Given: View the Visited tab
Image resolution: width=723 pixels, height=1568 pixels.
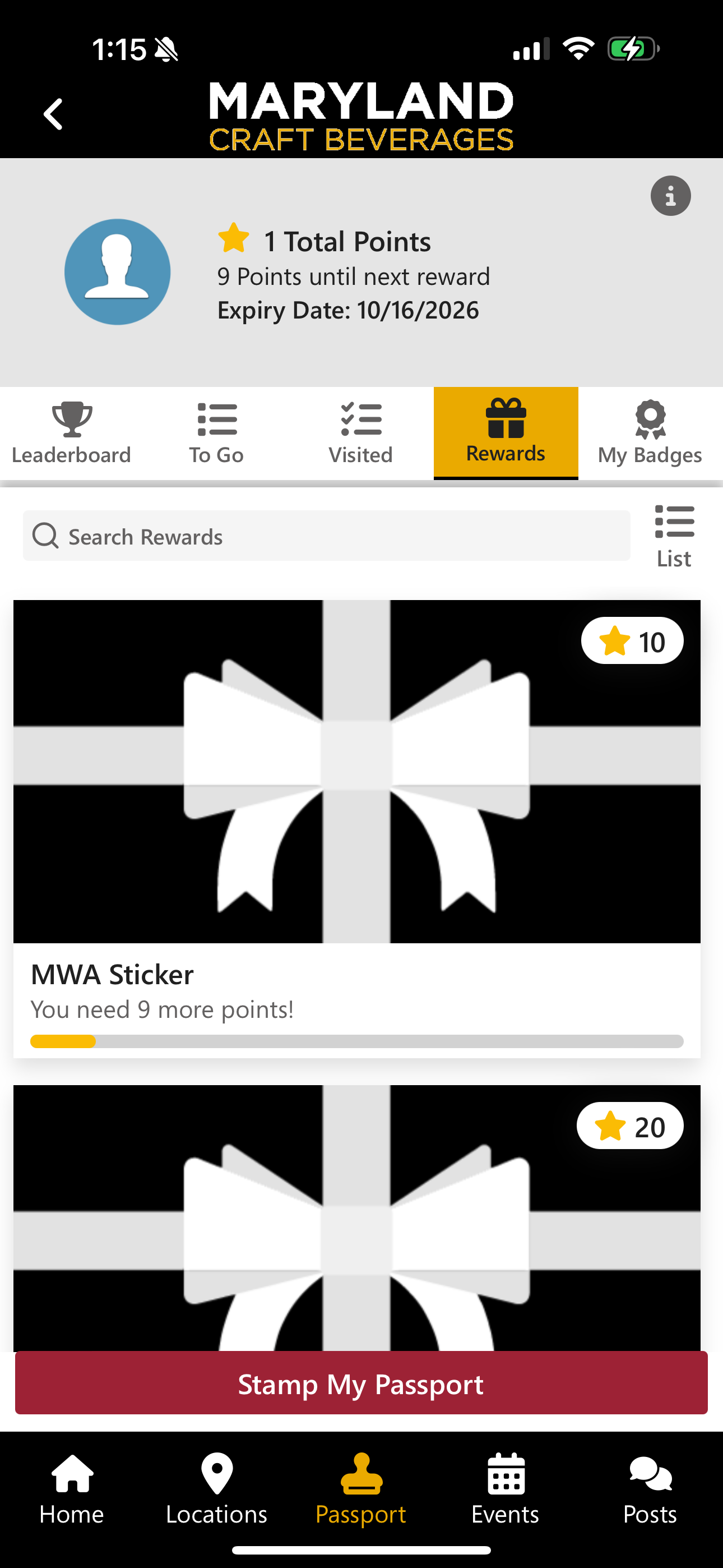Looking at the screenshot, I should tap(361, 433).
